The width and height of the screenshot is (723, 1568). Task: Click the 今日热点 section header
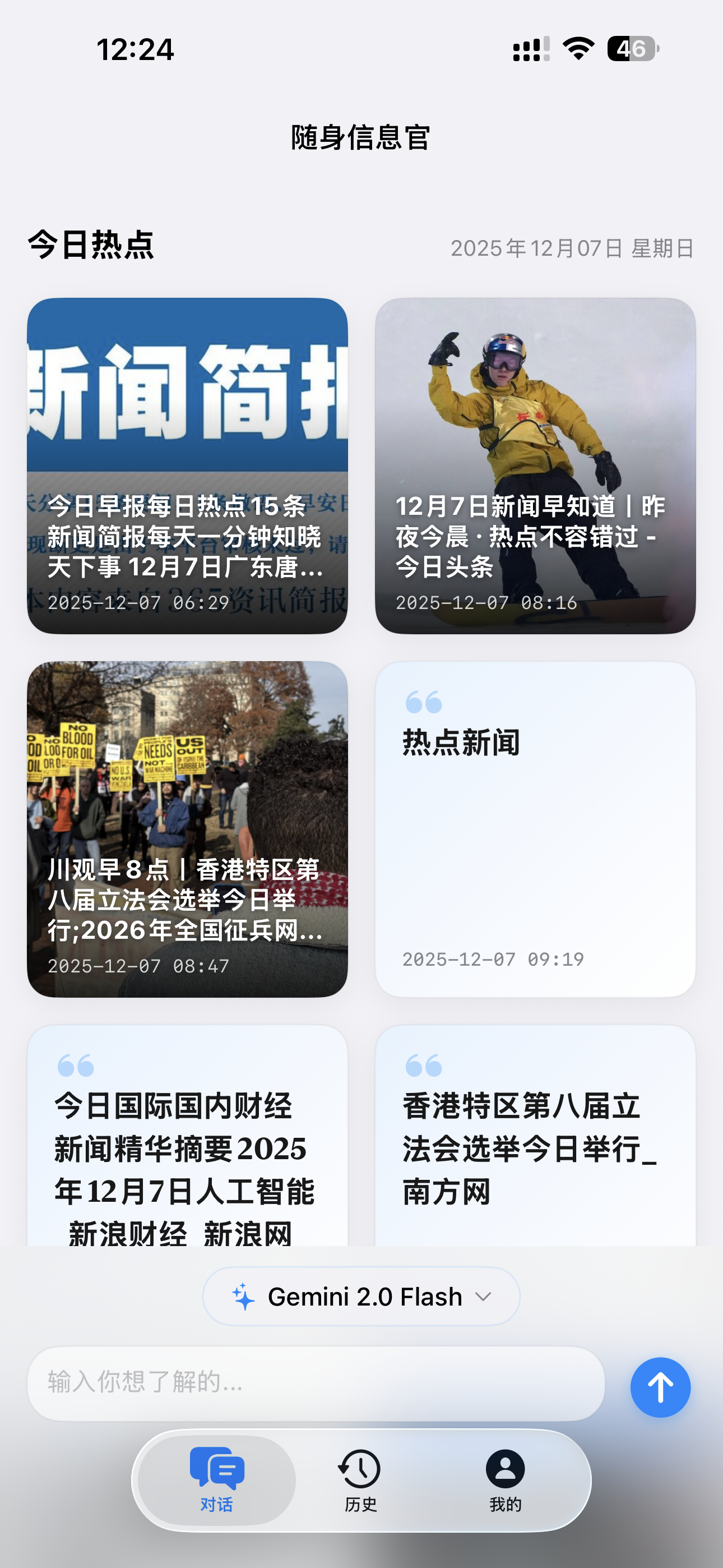pyautogui.click(x=90, y=246)
